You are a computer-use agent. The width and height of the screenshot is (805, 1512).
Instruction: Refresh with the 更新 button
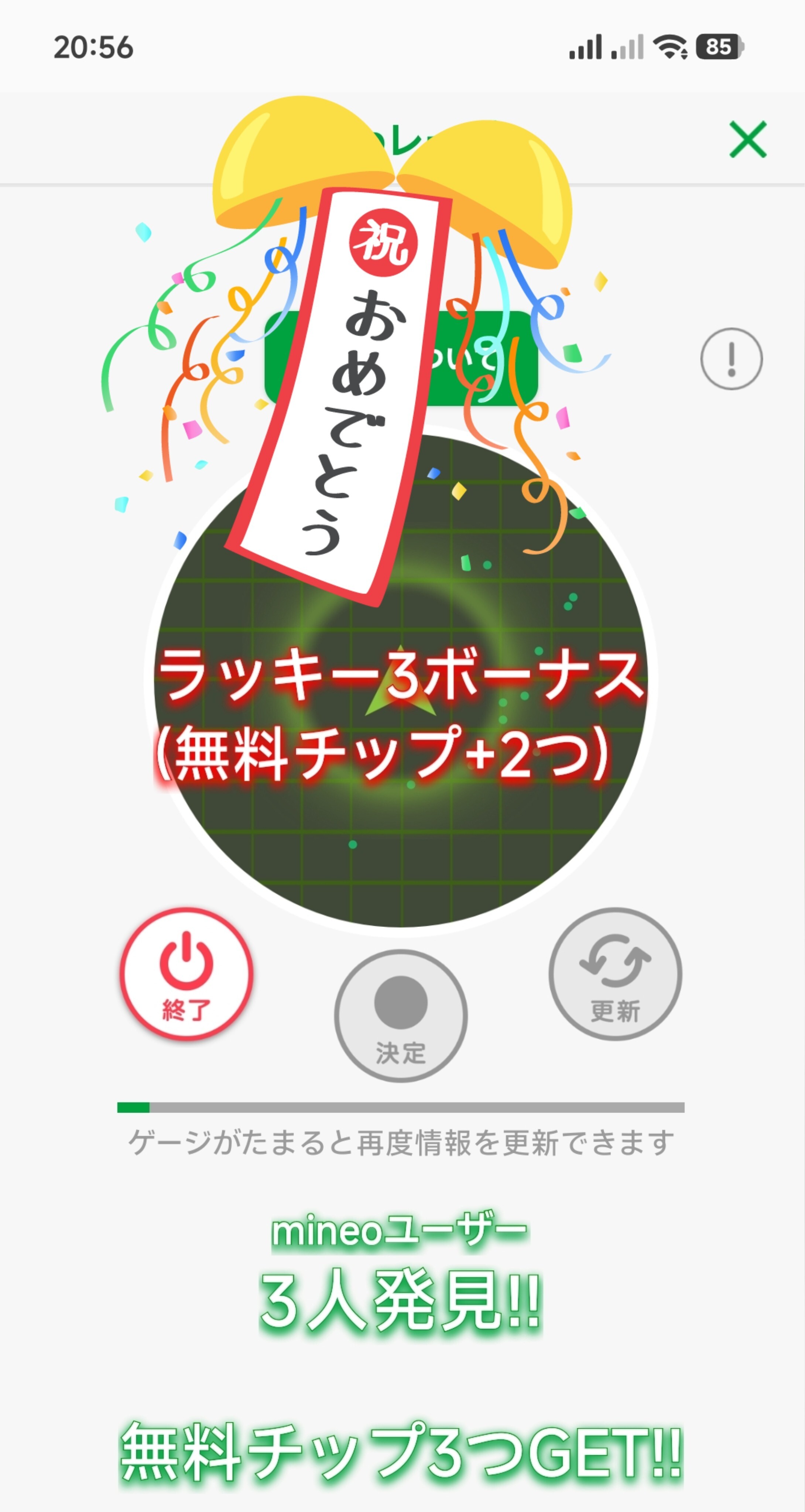tap(615, 975)
